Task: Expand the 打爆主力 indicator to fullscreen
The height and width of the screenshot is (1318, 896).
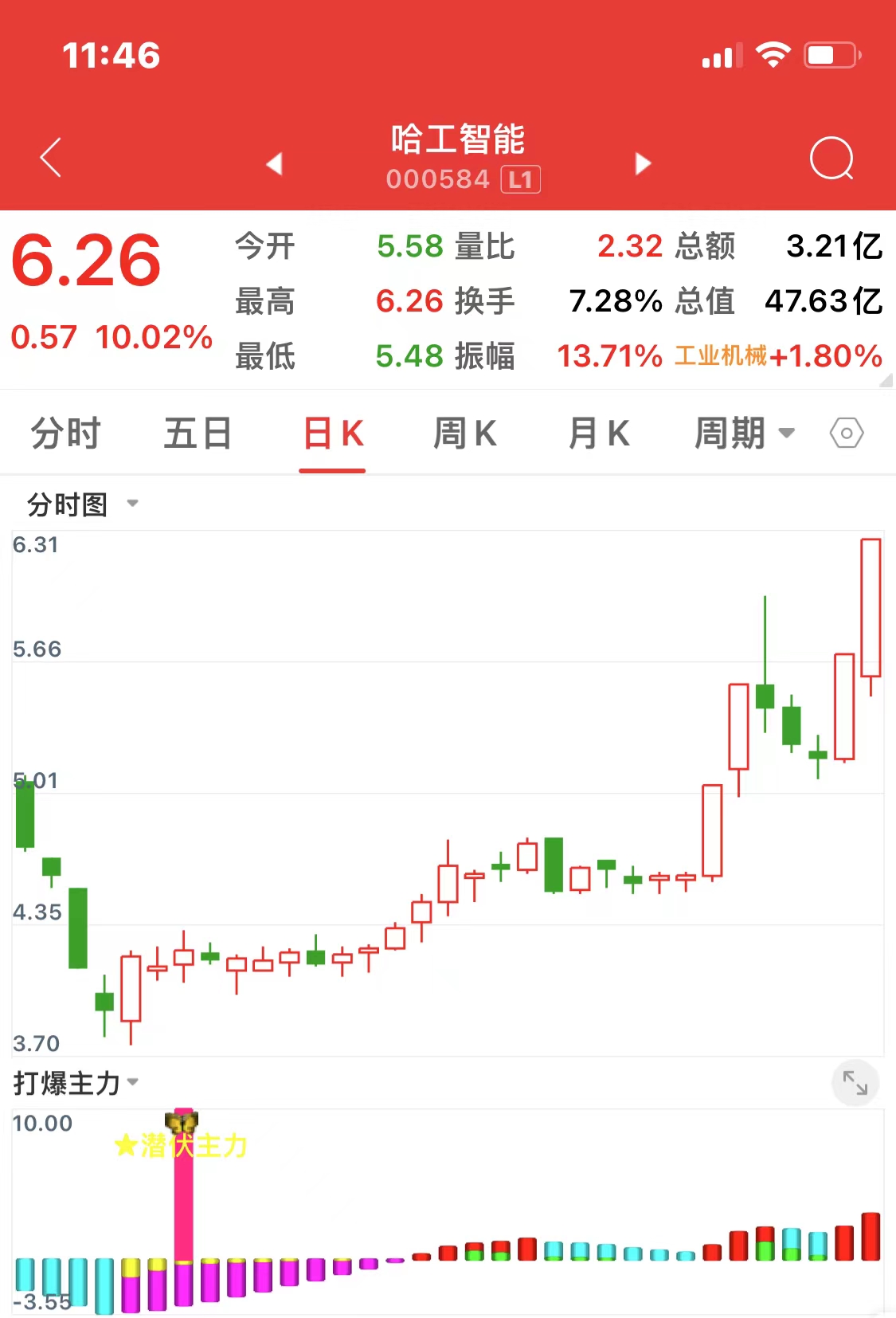Action: click(855, 1084)
